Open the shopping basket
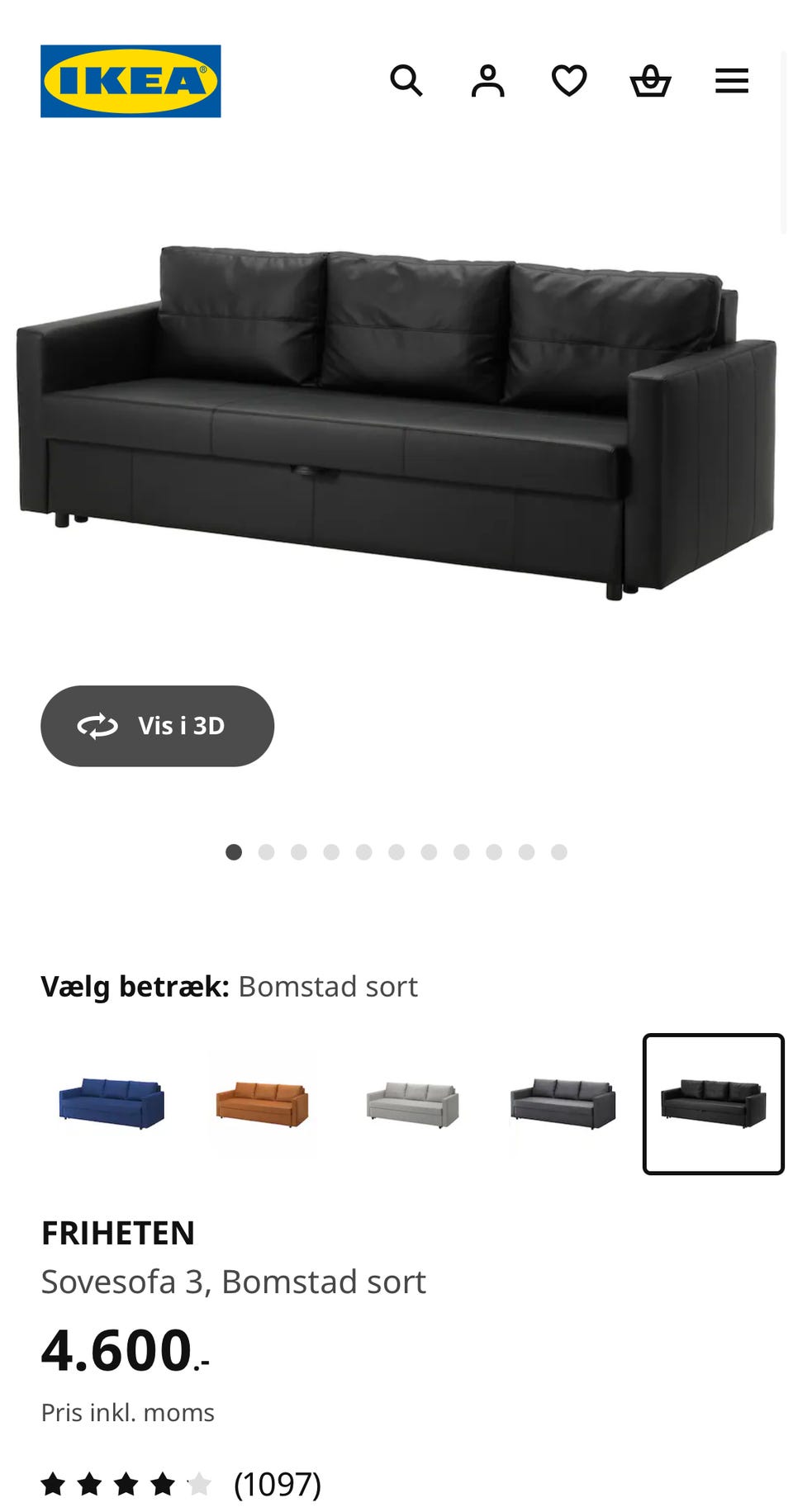 click(650, 80)
